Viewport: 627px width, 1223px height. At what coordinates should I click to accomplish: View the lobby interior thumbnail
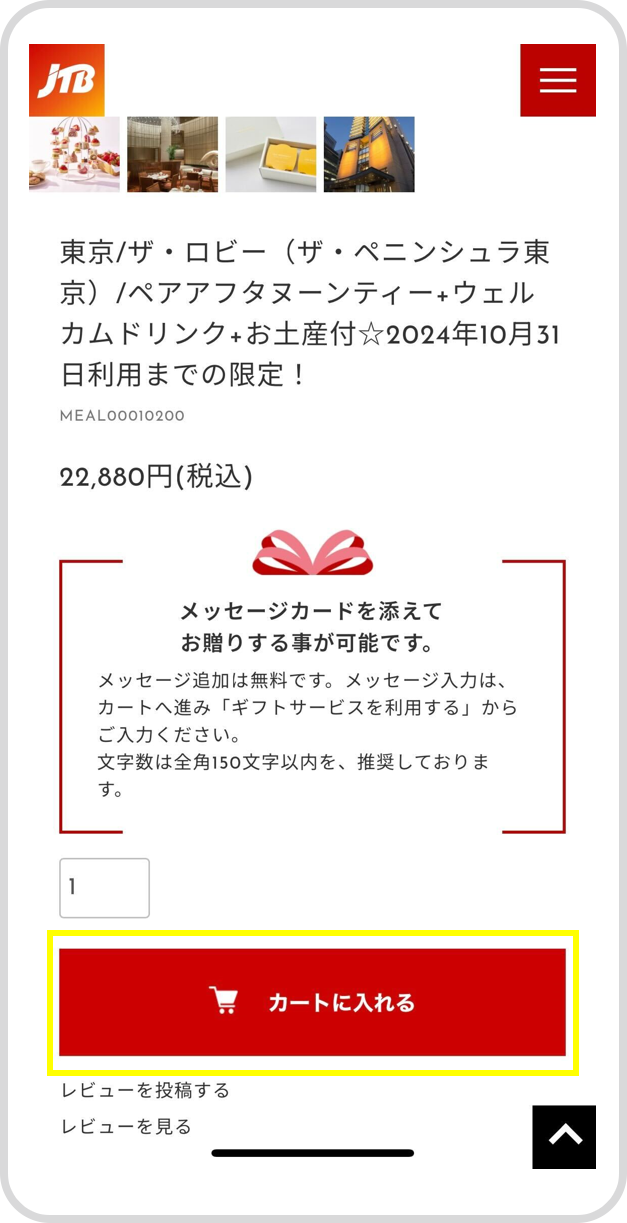tap(172, 154)
